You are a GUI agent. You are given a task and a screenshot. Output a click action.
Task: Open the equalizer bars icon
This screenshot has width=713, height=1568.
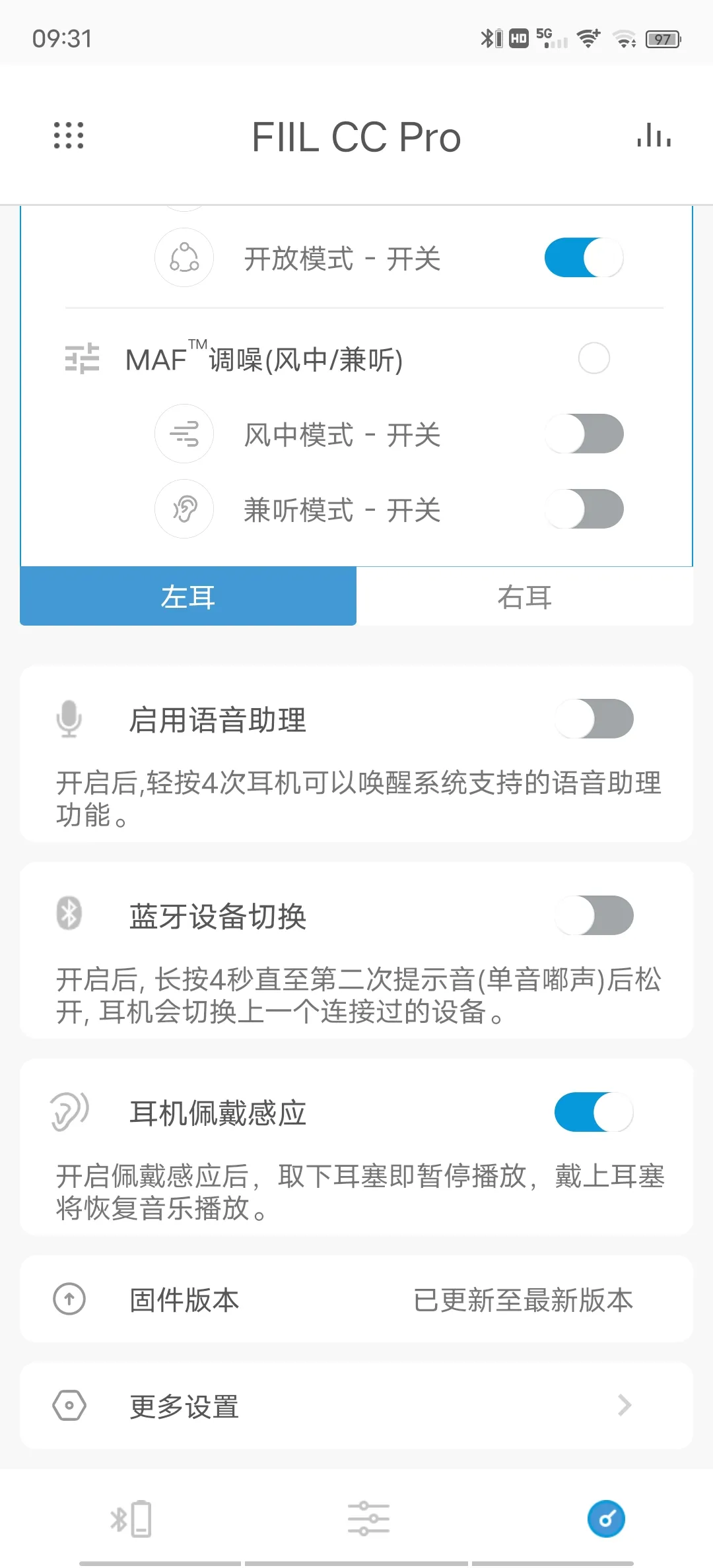[654, 135]
